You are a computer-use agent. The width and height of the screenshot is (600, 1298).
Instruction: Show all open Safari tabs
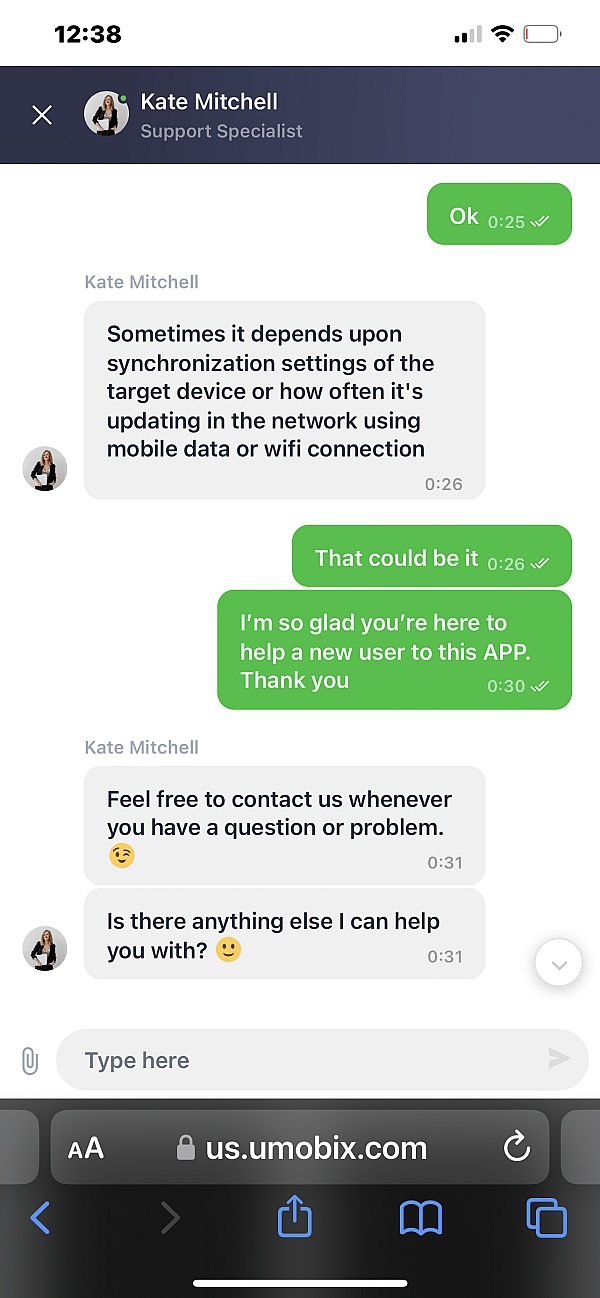(x=546, y=1218)
